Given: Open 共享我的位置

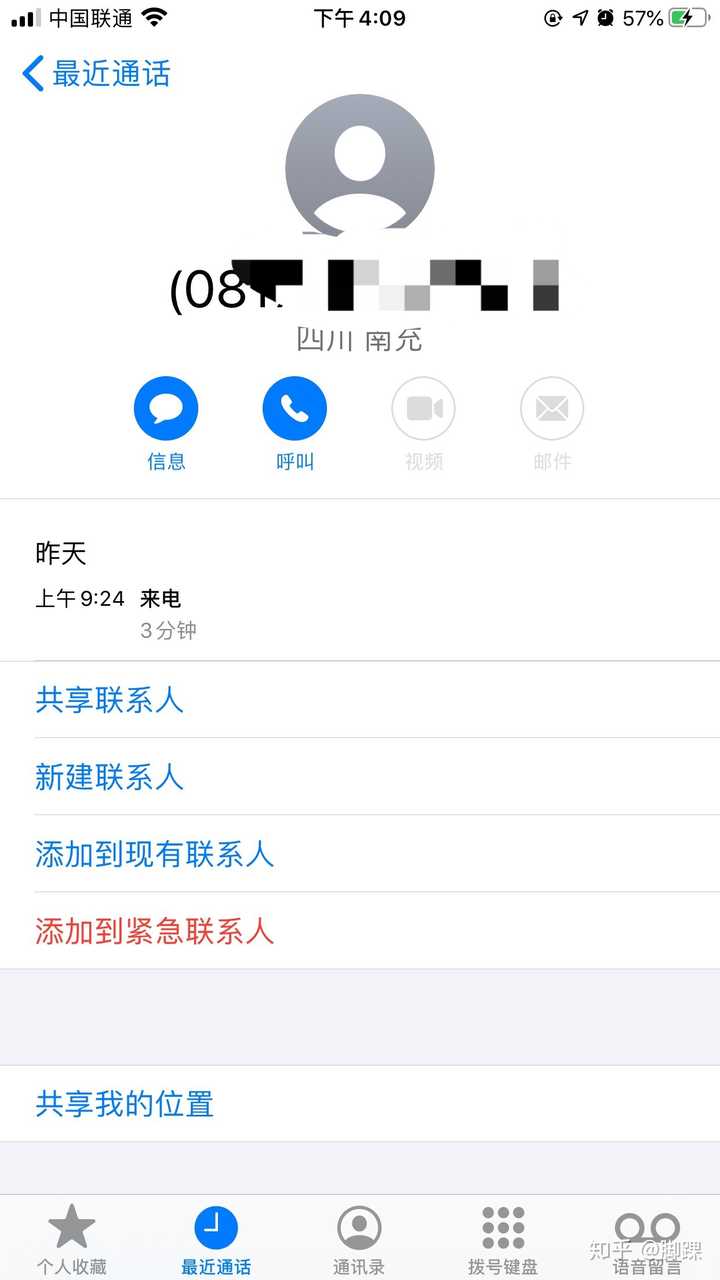Looking at the screenshot, I should [x=124, y=1104].
